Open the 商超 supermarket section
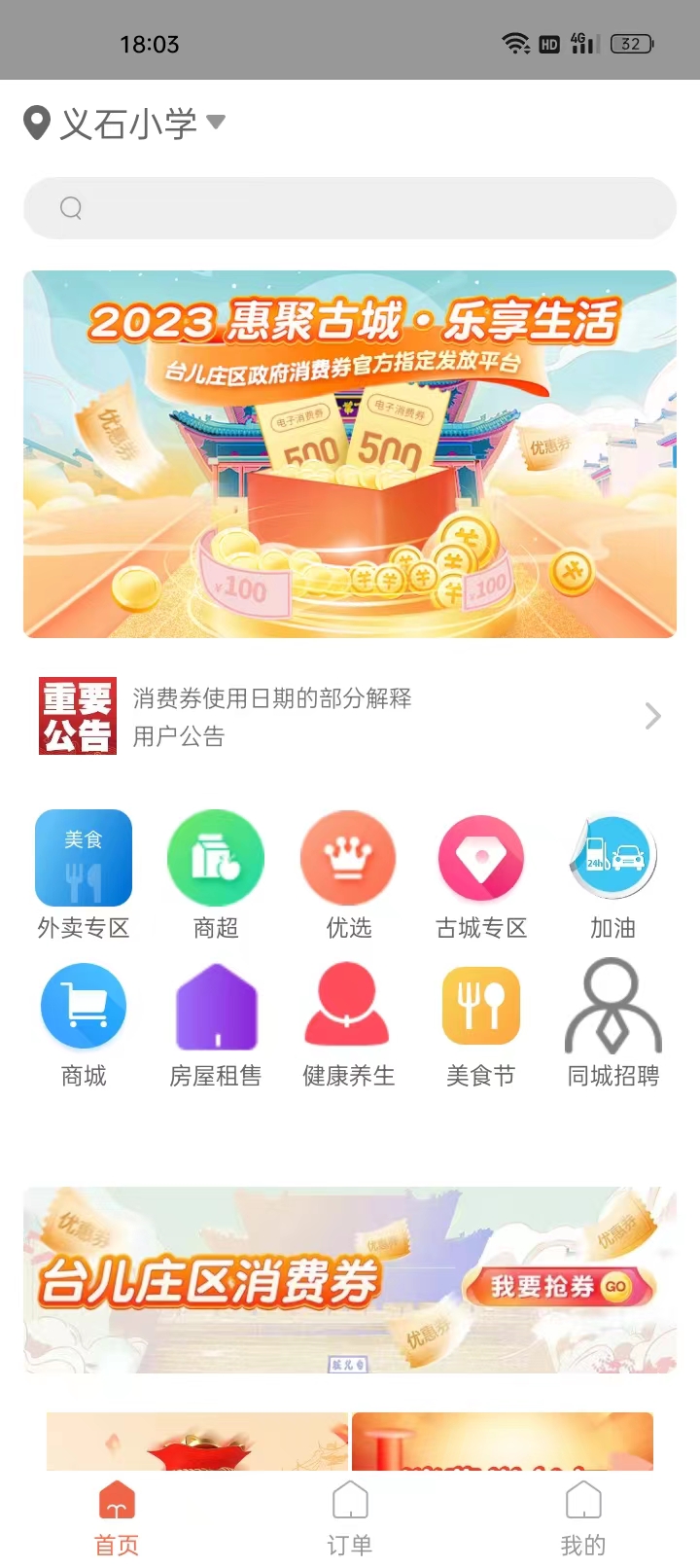700x1568 pixels. pyautogui.click(x=216, y=874)
